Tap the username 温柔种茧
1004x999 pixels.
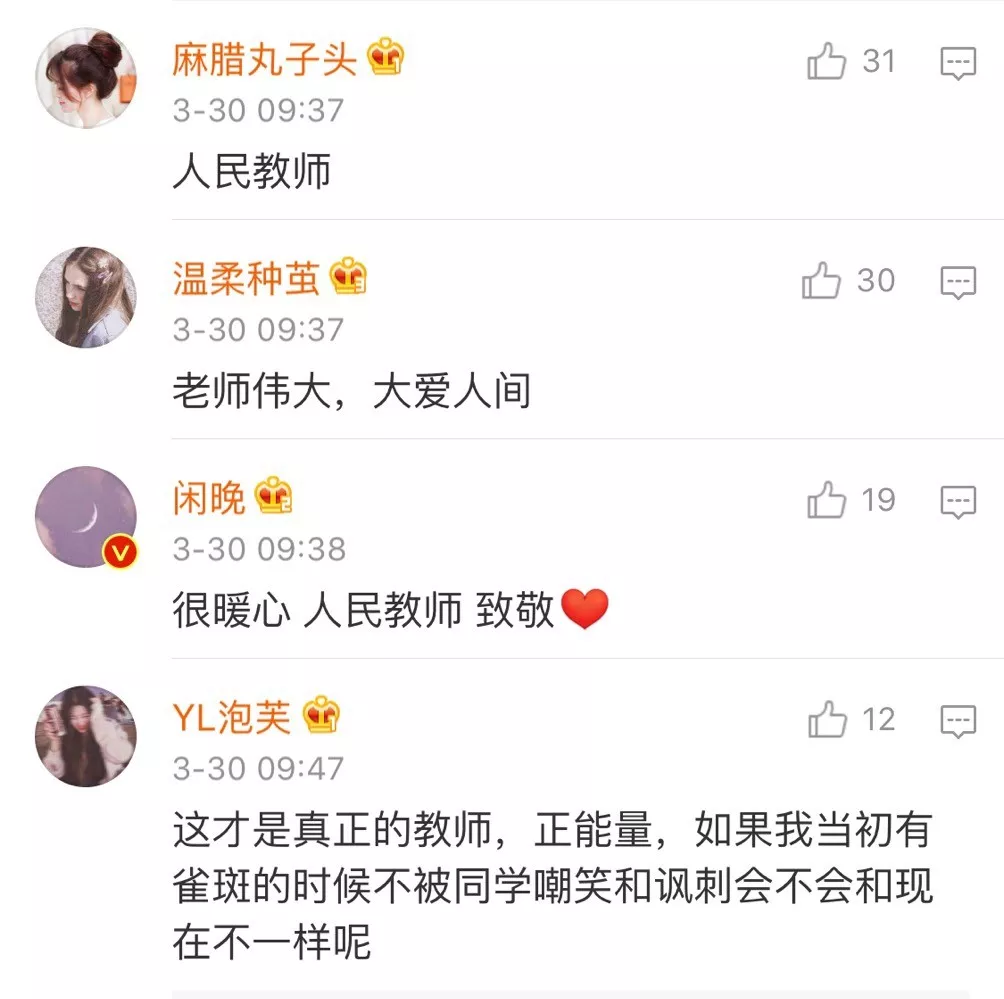point(246,279)
